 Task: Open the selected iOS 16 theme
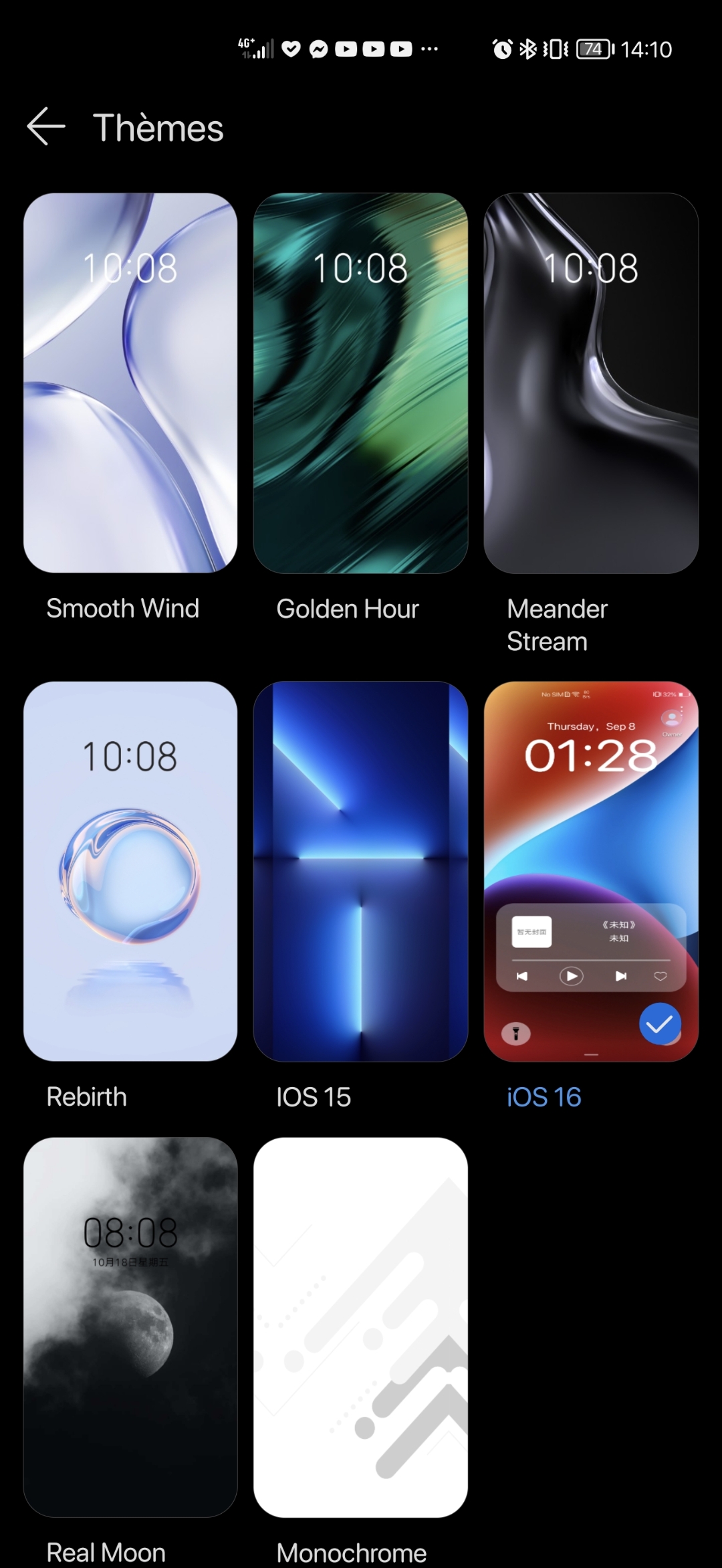point(591,871)
